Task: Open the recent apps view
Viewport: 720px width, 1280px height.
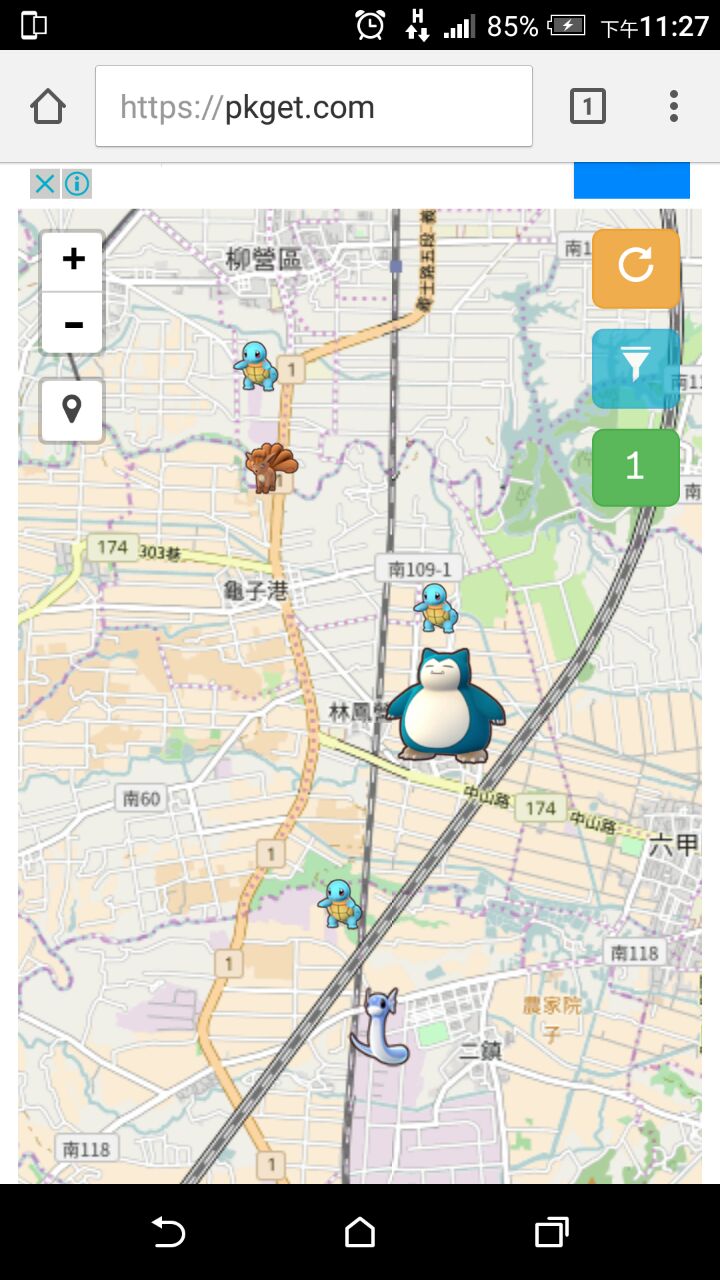Action: tap(551, 1232)
